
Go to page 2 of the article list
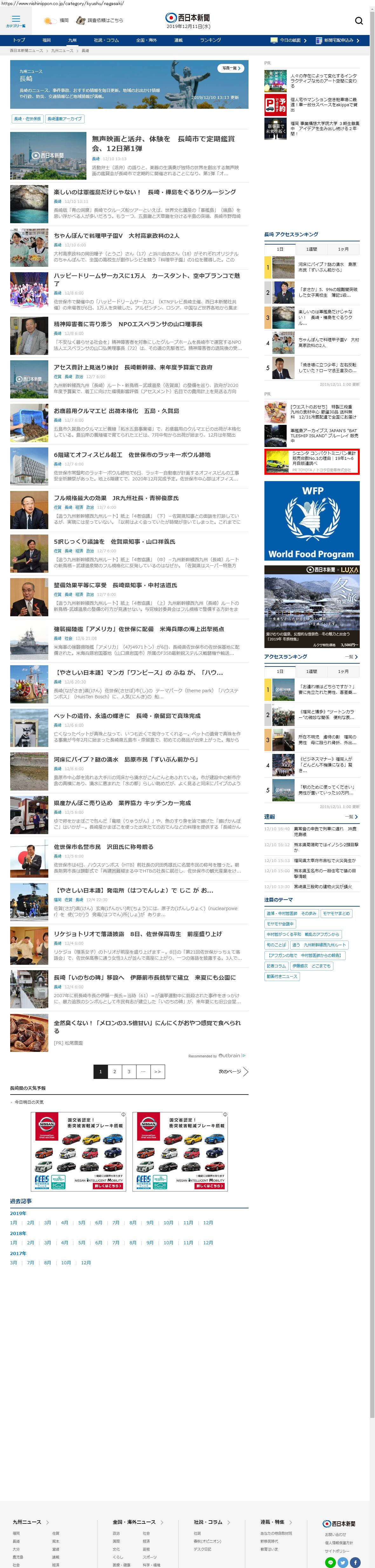pos(114,1071)
